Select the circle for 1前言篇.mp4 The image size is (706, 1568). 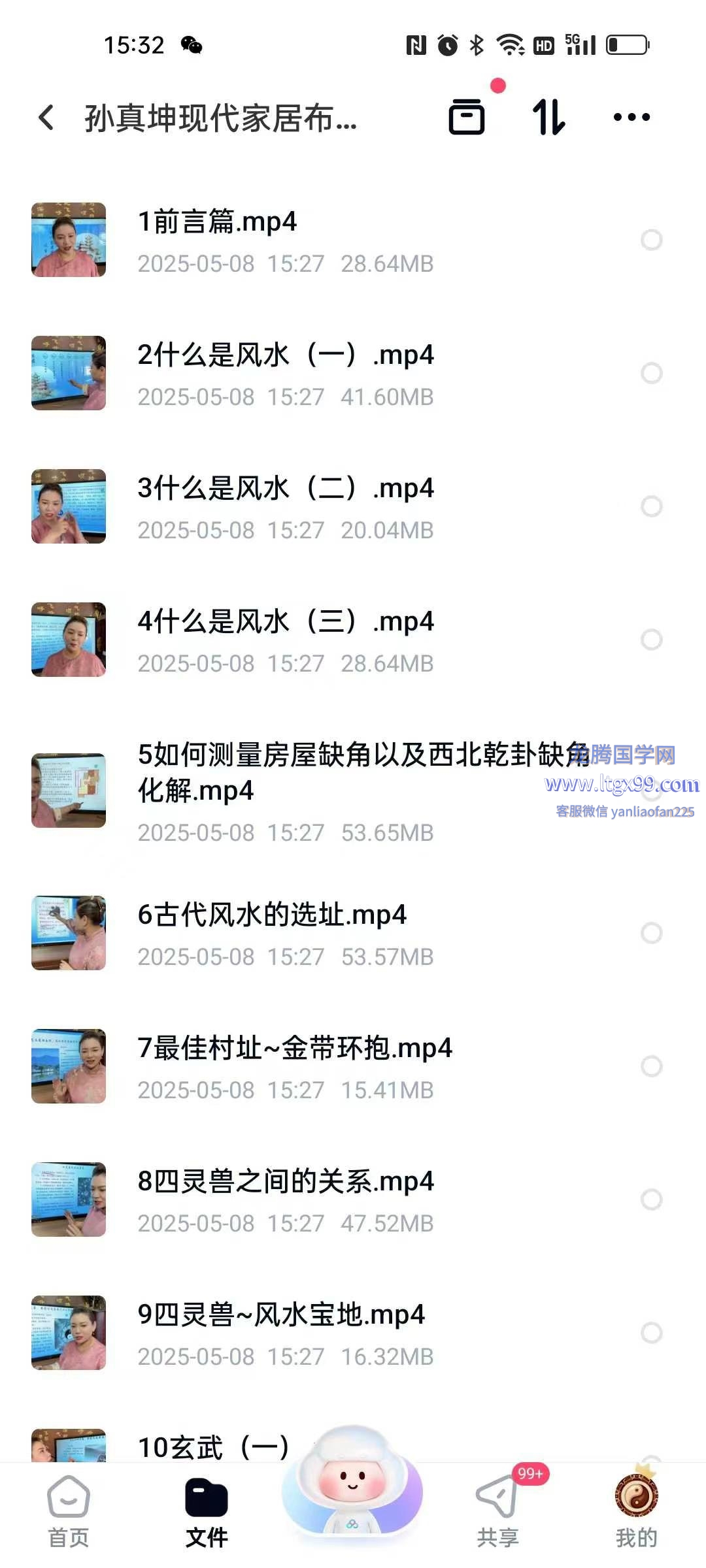(651, 240)
